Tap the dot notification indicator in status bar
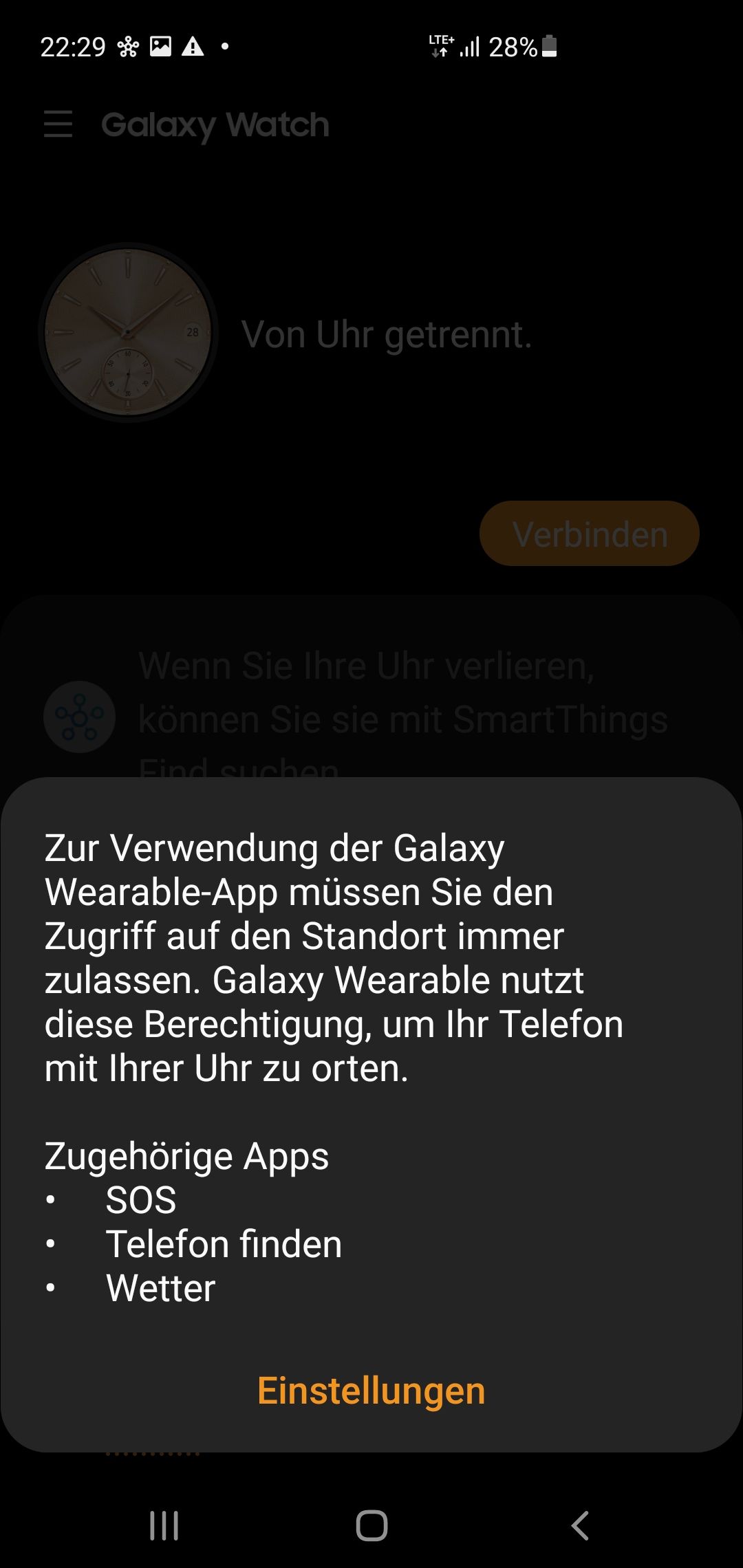The image size is (743, 1568). [x=226, y=46]
